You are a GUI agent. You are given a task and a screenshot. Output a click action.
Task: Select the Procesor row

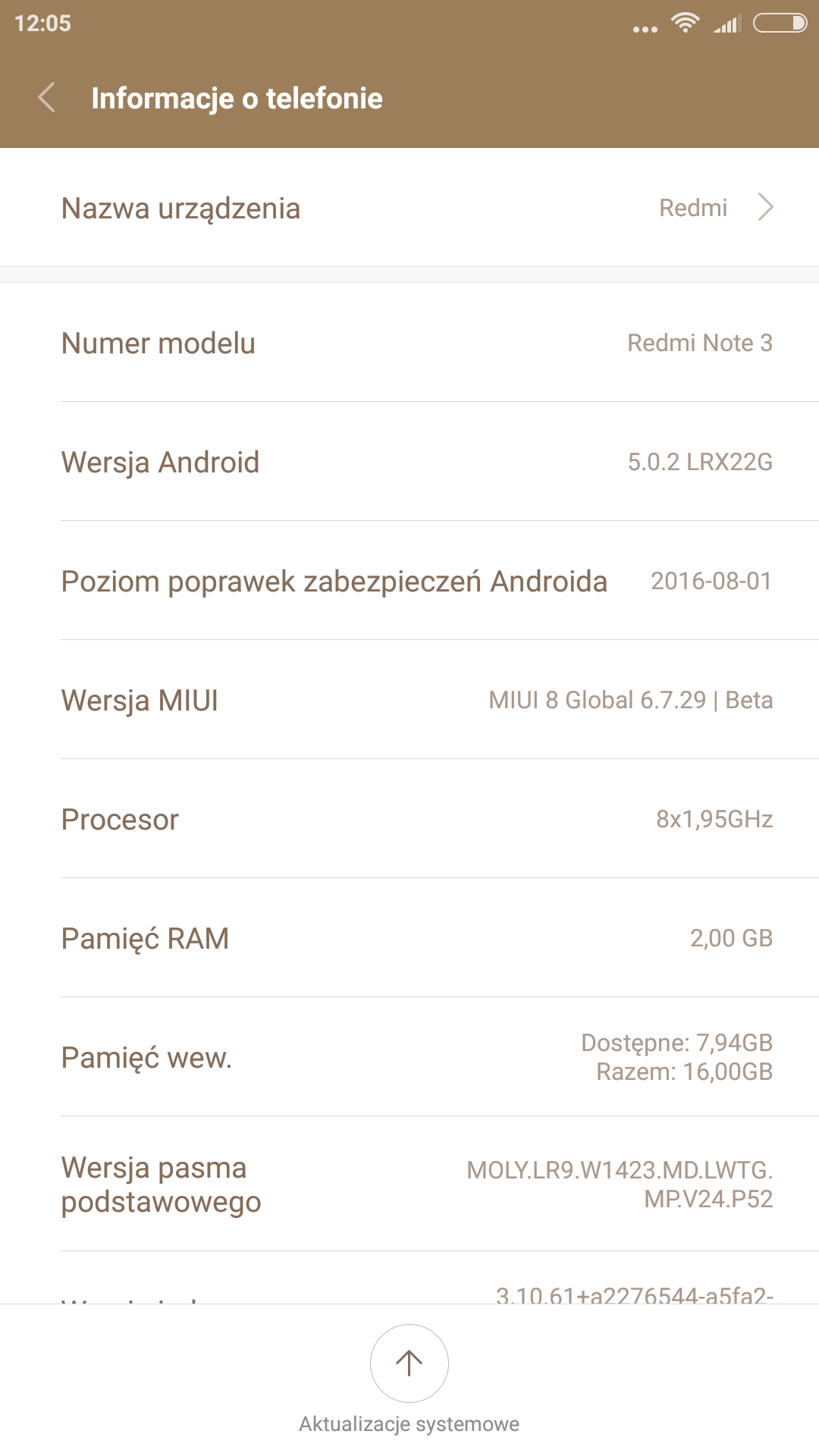[x=409, y=819]
